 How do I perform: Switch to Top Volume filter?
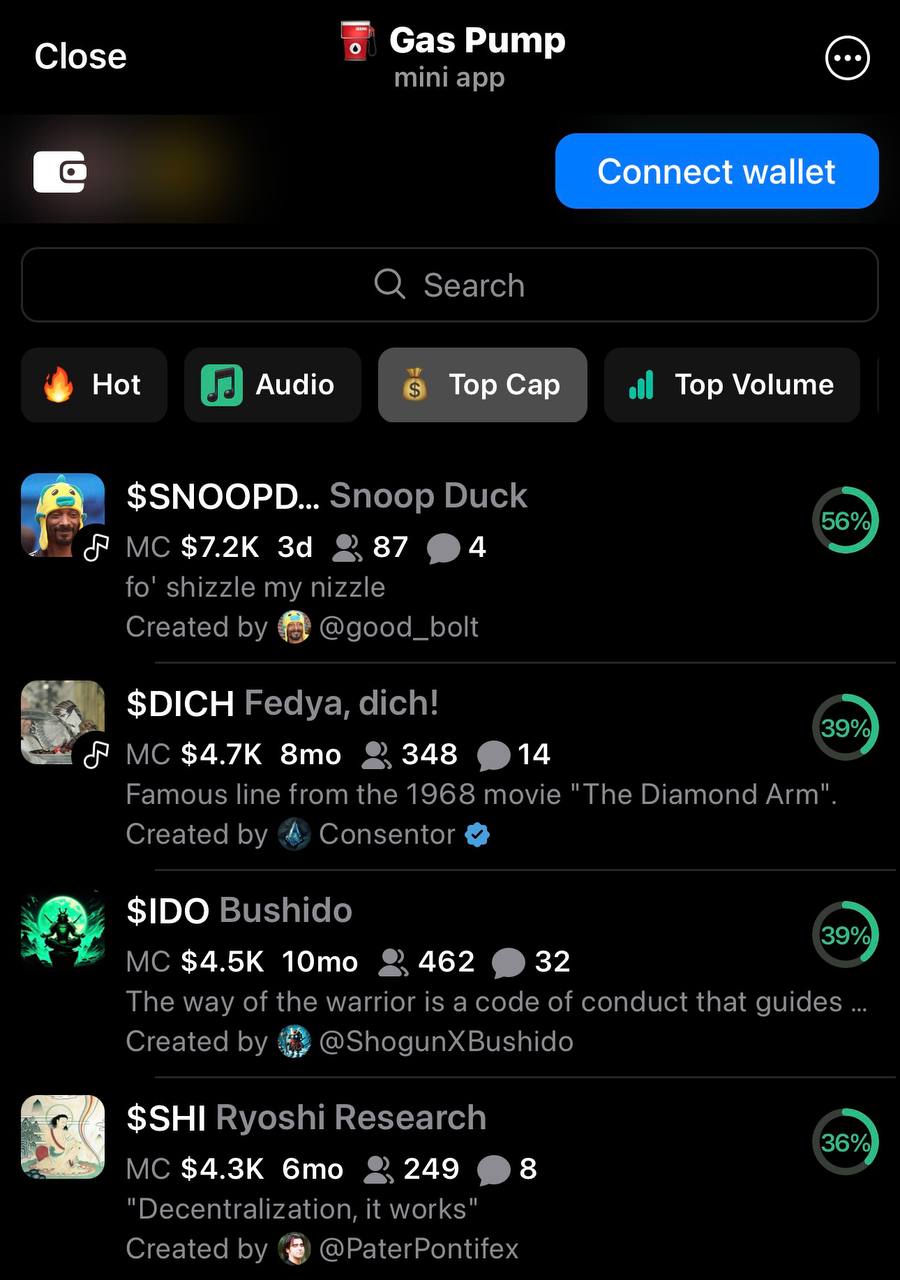(732, 385)
